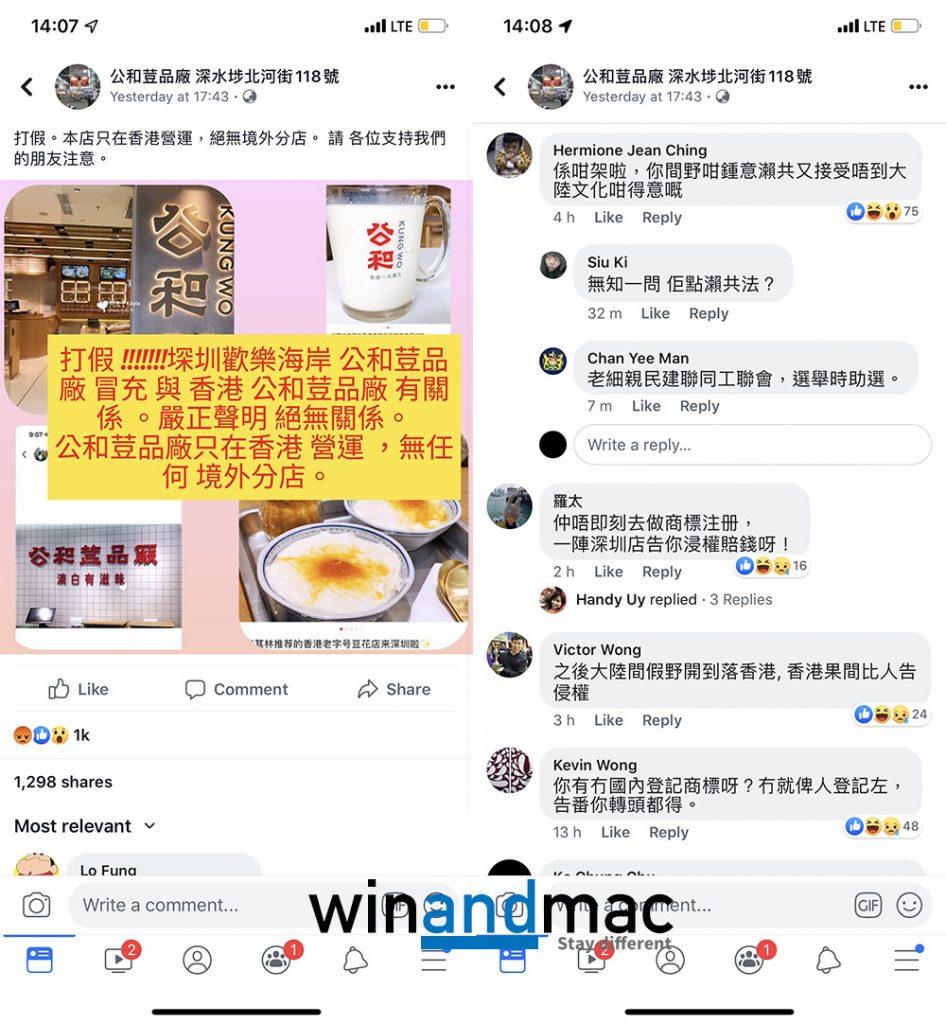View the 1,298 shares list
946x1024 pixels.
tap(63, 782)
